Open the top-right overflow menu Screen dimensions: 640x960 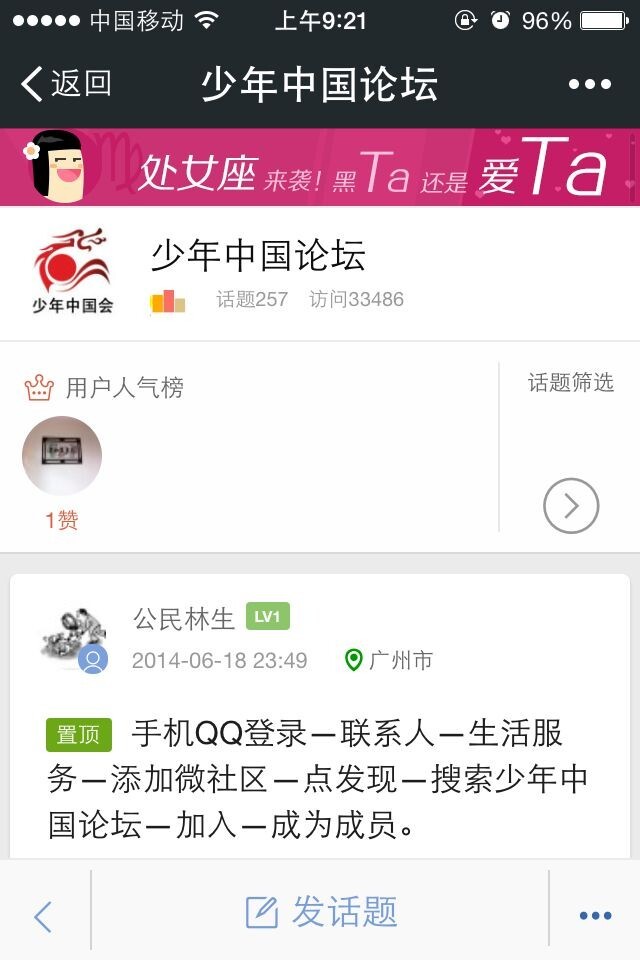(589, 84)
